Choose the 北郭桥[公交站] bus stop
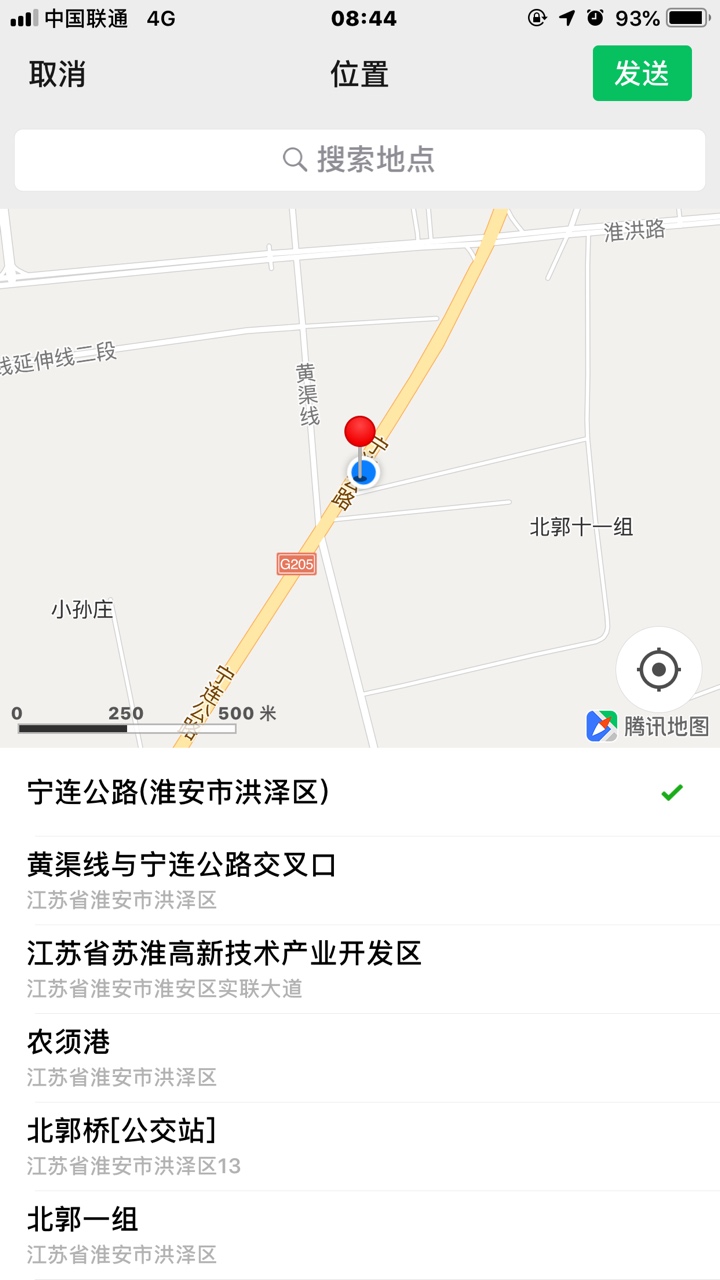 360,1146
